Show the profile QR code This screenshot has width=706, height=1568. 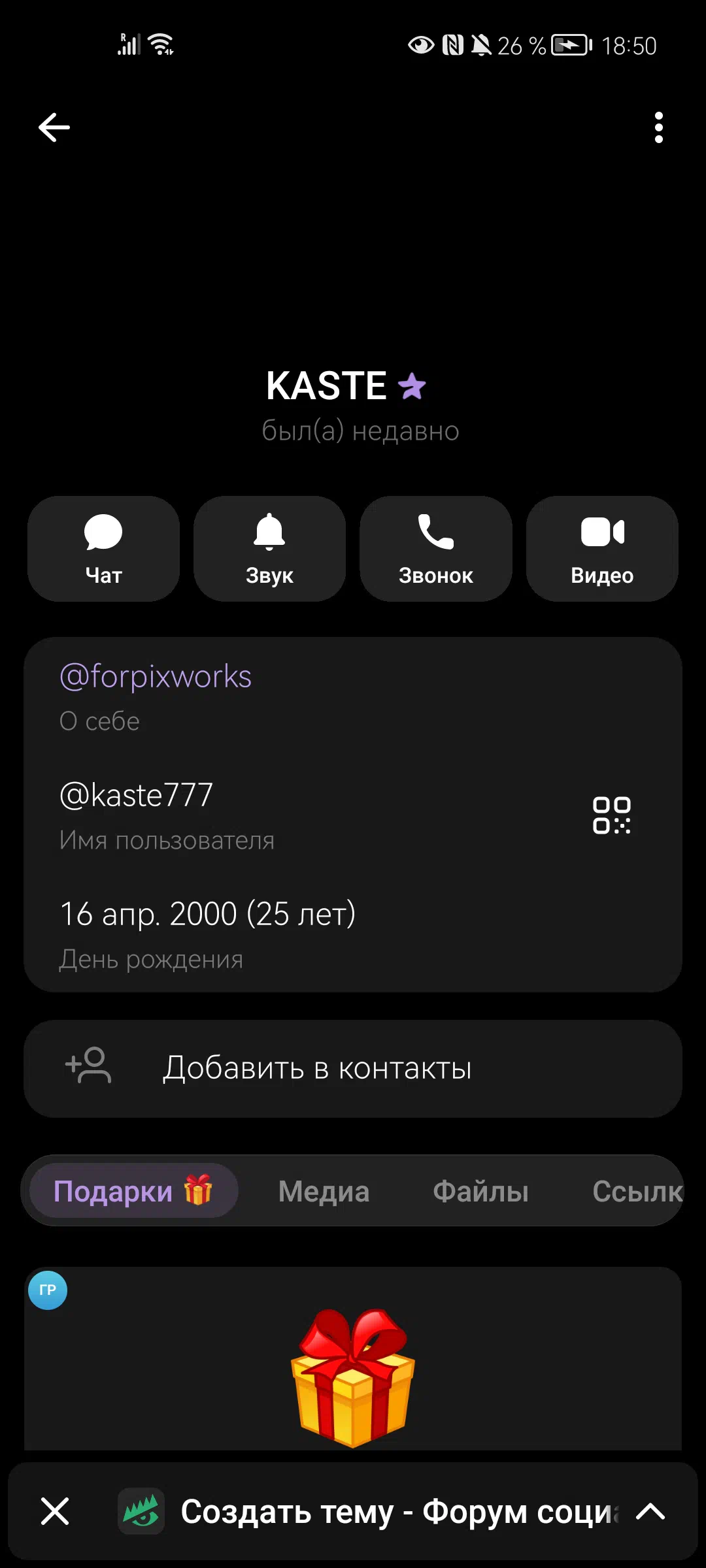point(611,815)
